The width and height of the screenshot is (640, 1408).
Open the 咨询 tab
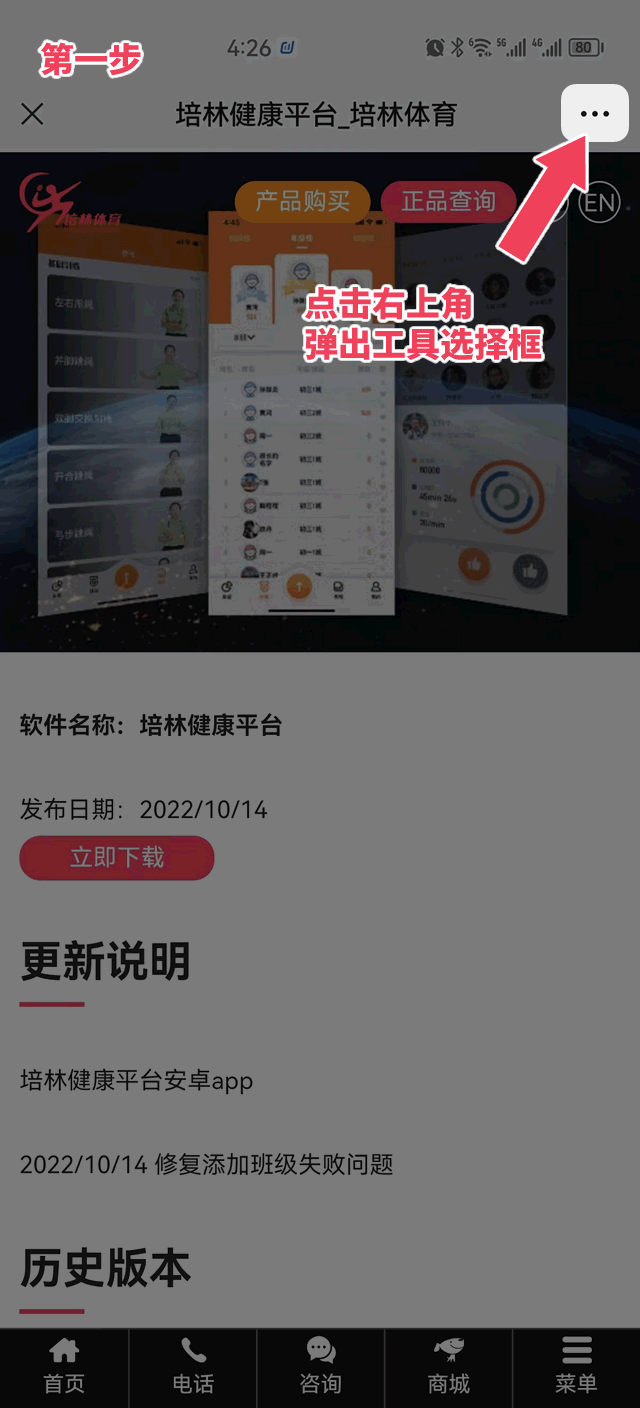pyautogui.click(x=321, y=1367)
